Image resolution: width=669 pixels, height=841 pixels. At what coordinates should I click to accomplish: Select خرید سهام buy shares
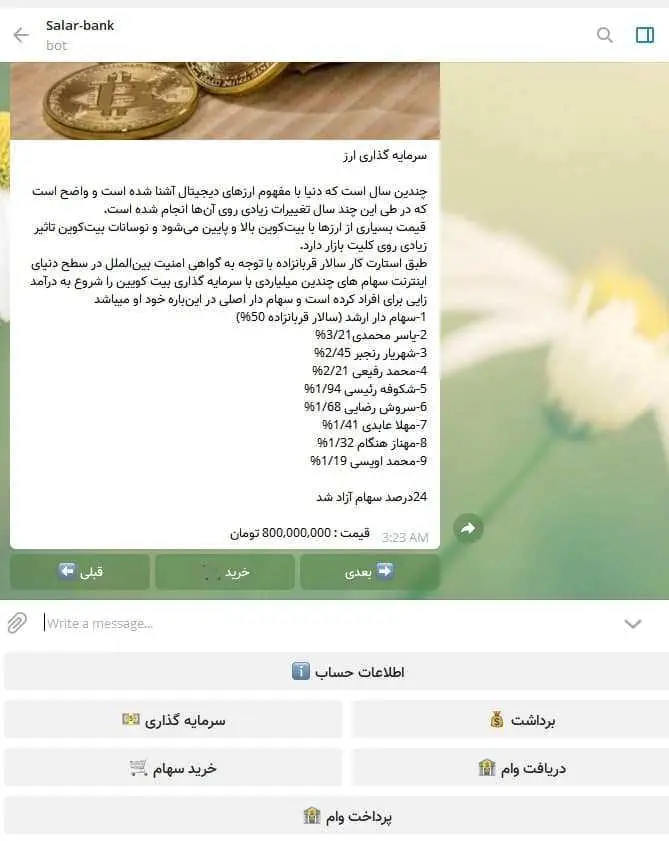tap(173, 768)
